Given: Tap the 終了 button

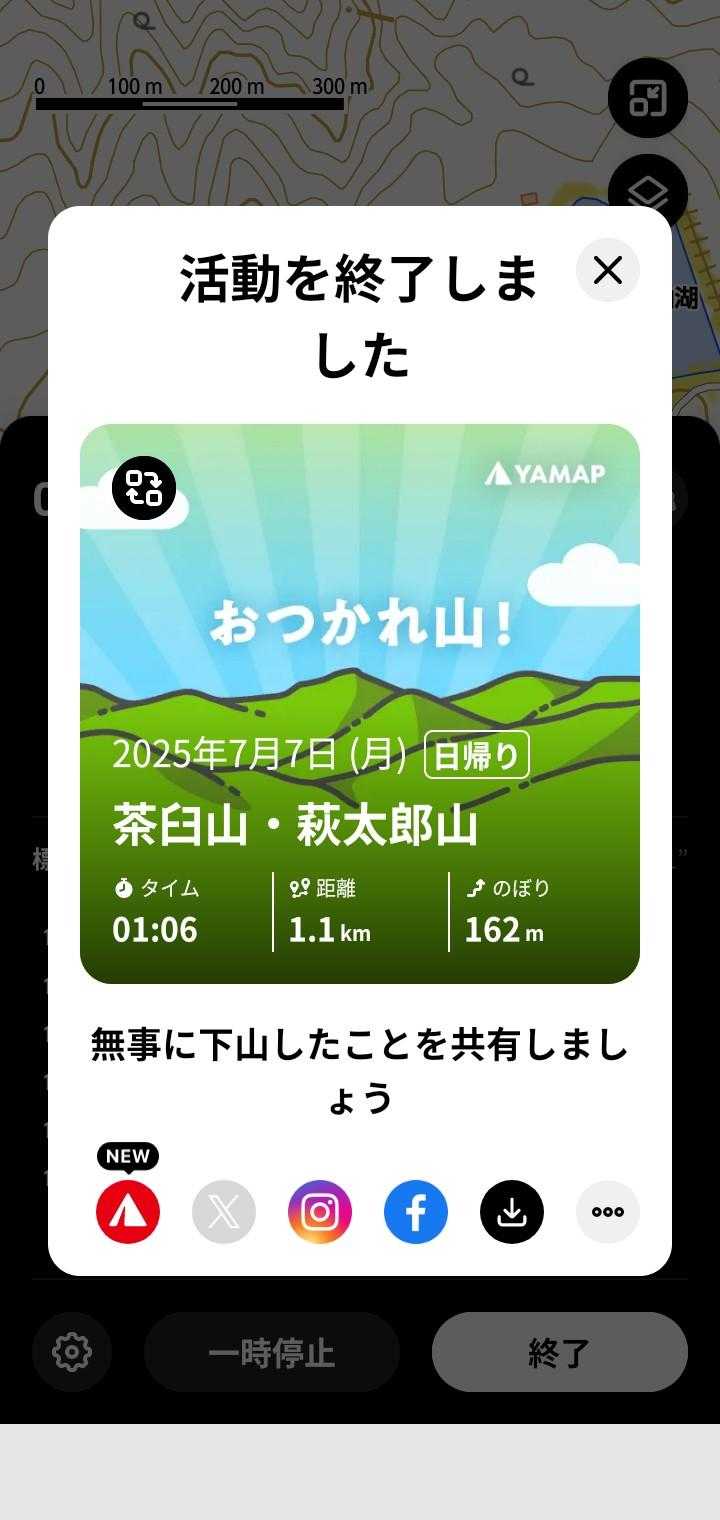Looking at the screenshot, I should [x=560, y=1352].
